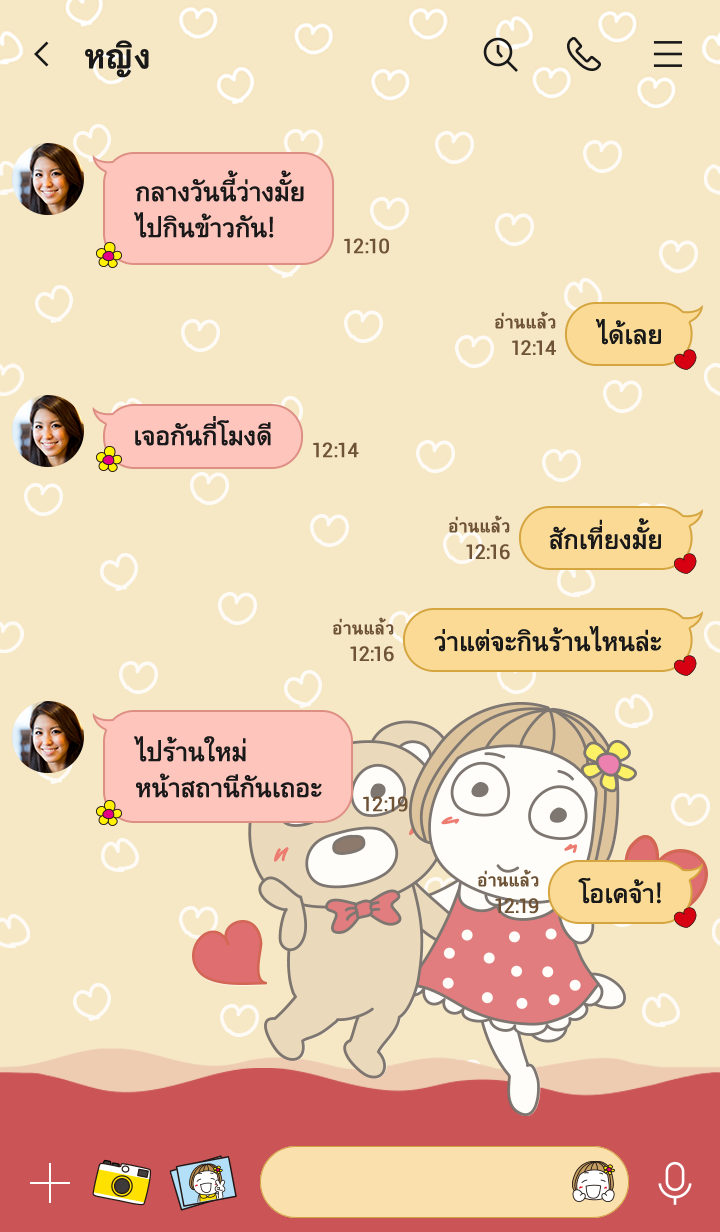This screenshot has width=720, height=1232.
Task: Open the photo gallery picker
Action: pyautogui.click(x=203, y=1182)
